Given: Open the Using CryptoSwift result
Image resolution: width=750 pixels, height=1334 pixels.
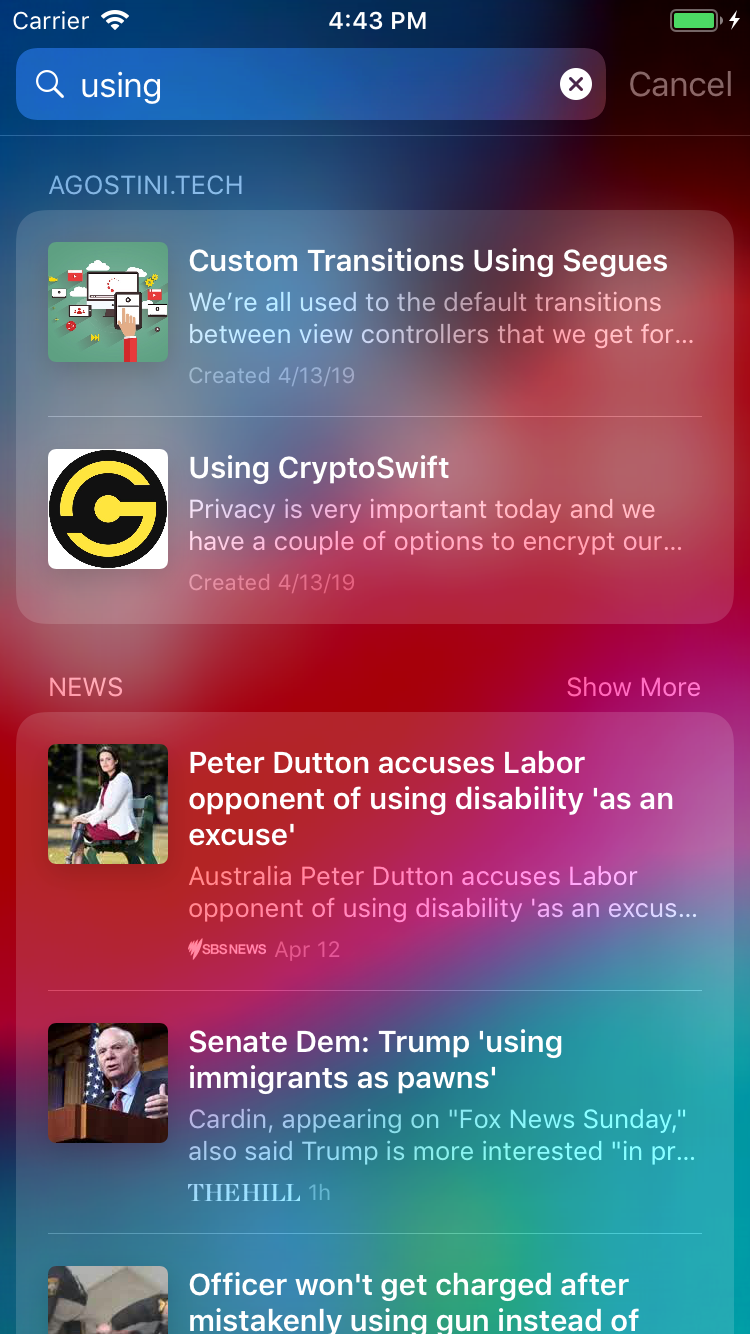Looking at the screenshot, I should click(x=375, y=522).
